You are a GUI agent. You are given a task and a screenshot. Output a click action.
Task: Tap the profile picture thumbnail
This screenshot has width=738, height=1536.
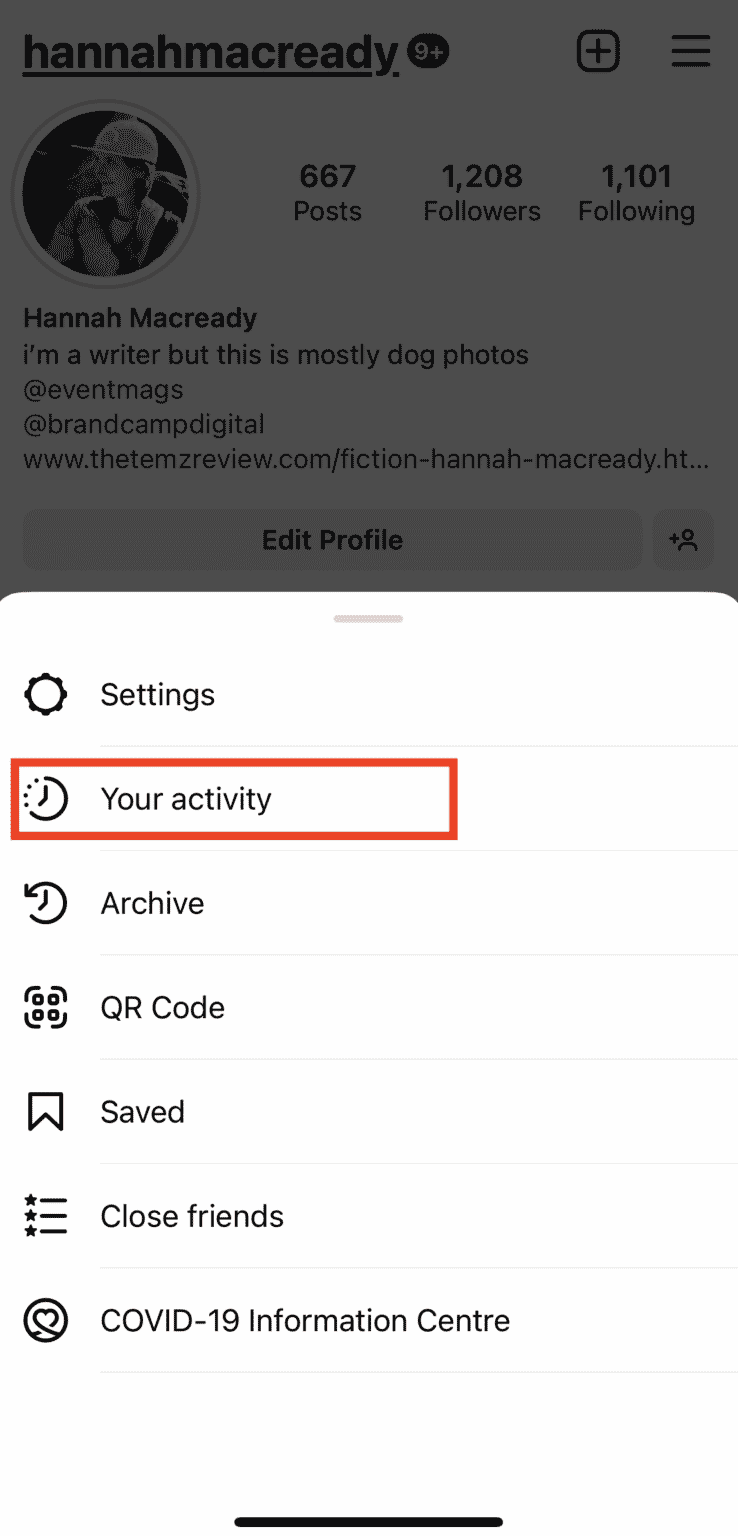(105, 193)
